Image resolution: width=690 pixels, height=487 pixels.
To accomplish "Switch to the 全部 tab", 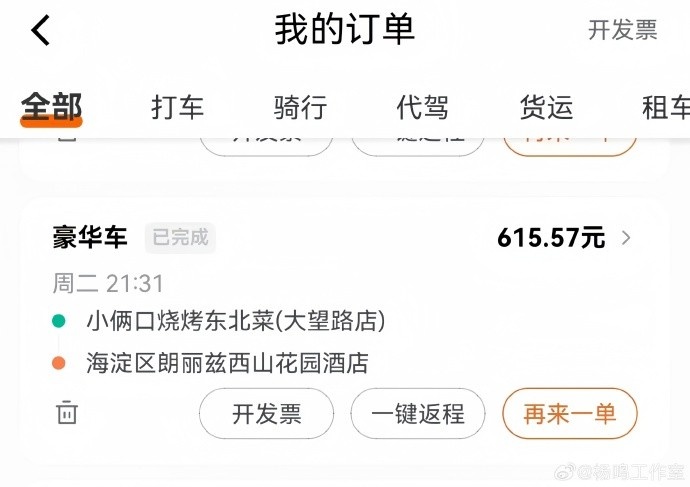I will 52,108.
